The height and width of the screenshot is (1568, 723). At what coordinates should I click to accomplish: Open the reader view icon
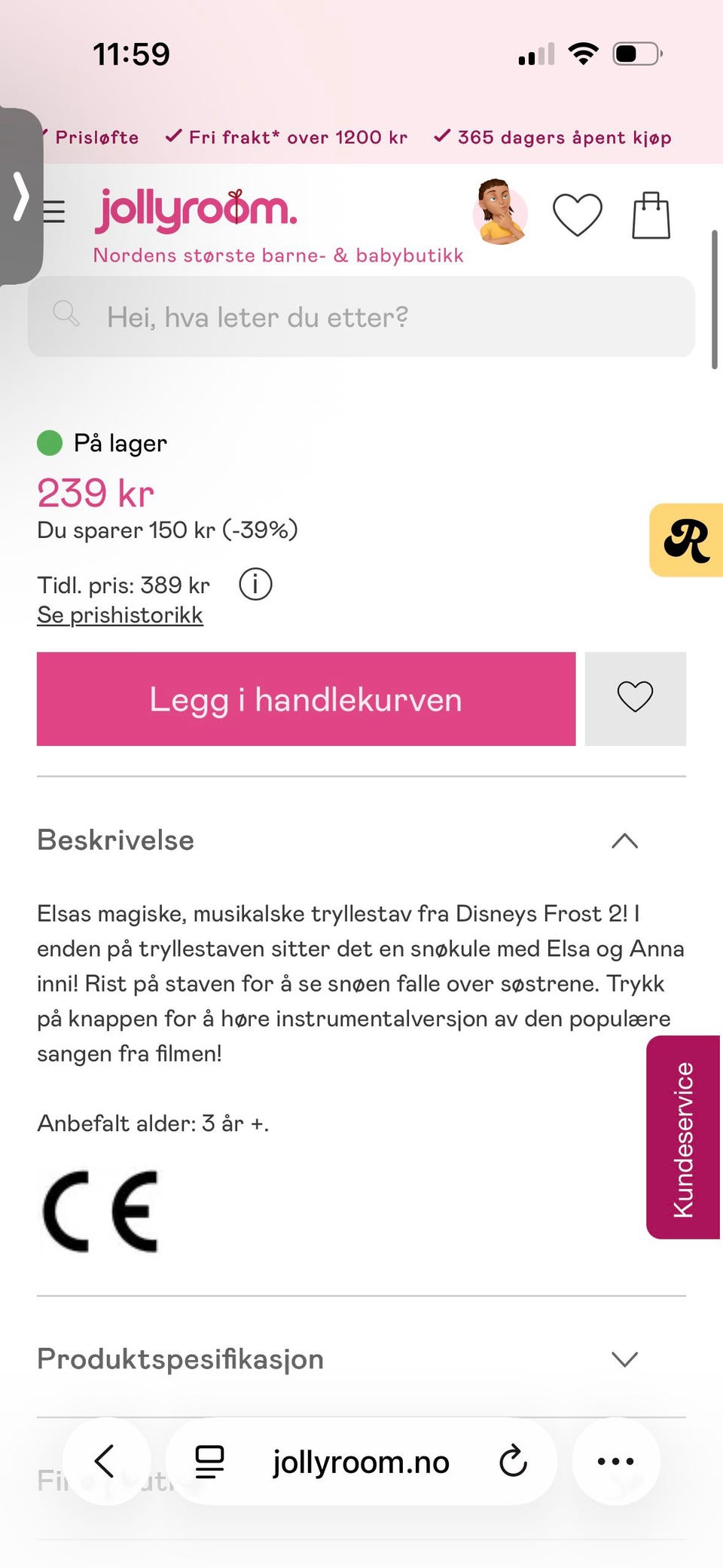point(209,1460)
